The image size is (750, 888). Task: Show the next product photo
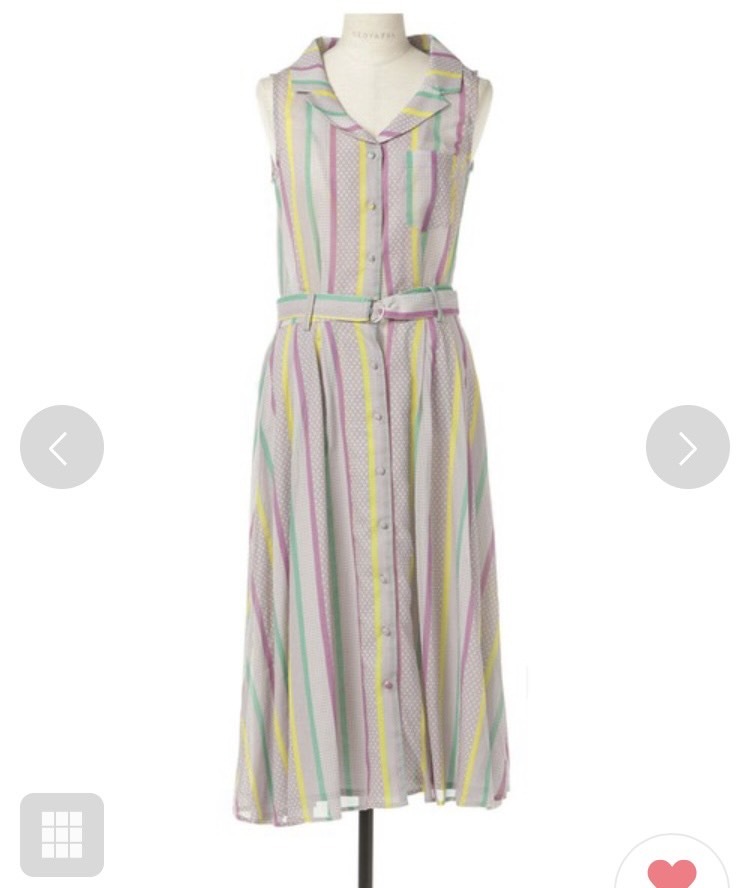688,447
